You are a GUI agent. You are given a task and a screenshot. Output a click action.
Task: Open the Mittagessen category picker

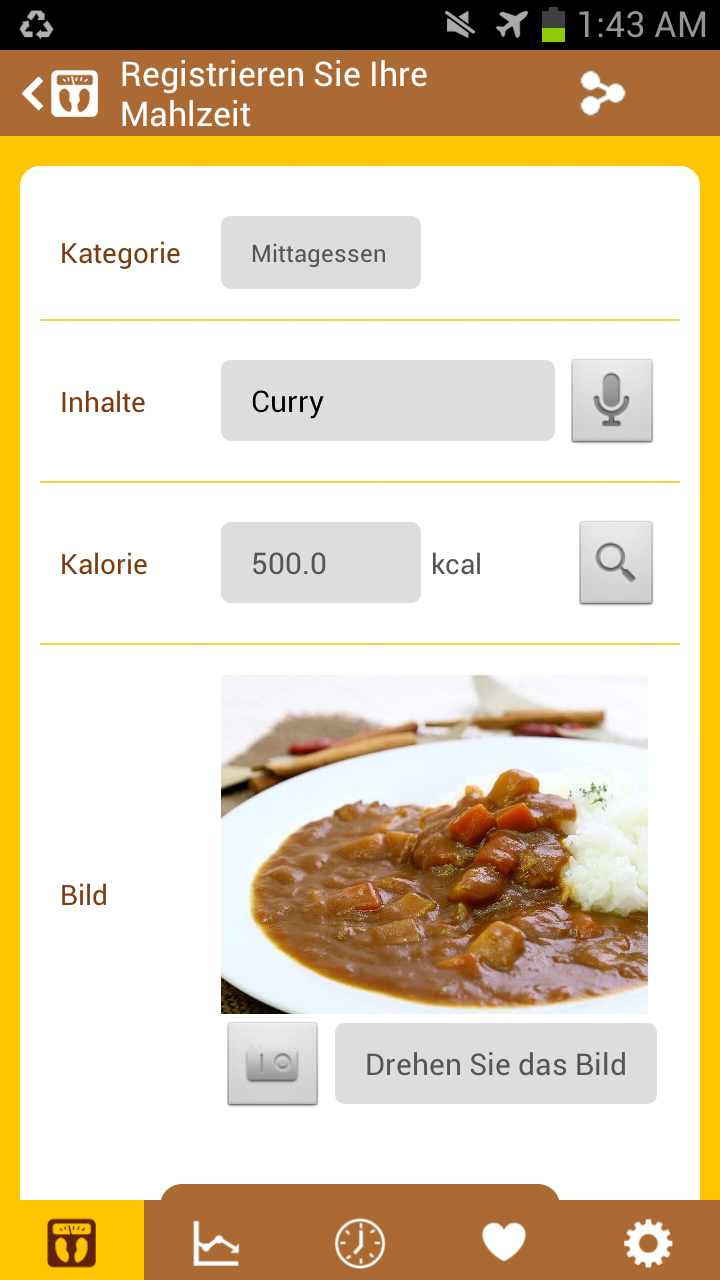pyautogui.click(x=320, y=253)
